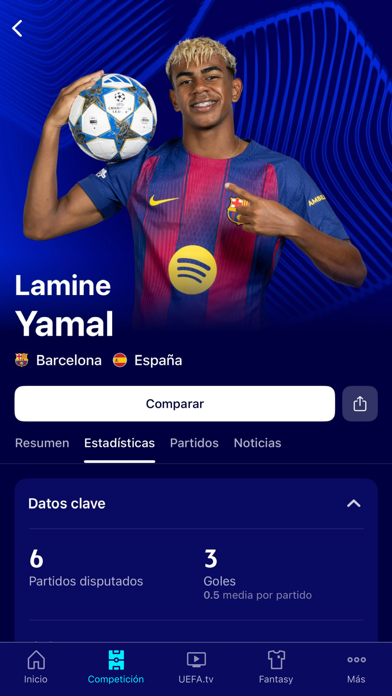Open UEFA.tv from bottom bar
The image size is (392, 696).
(x=196, y=667)
